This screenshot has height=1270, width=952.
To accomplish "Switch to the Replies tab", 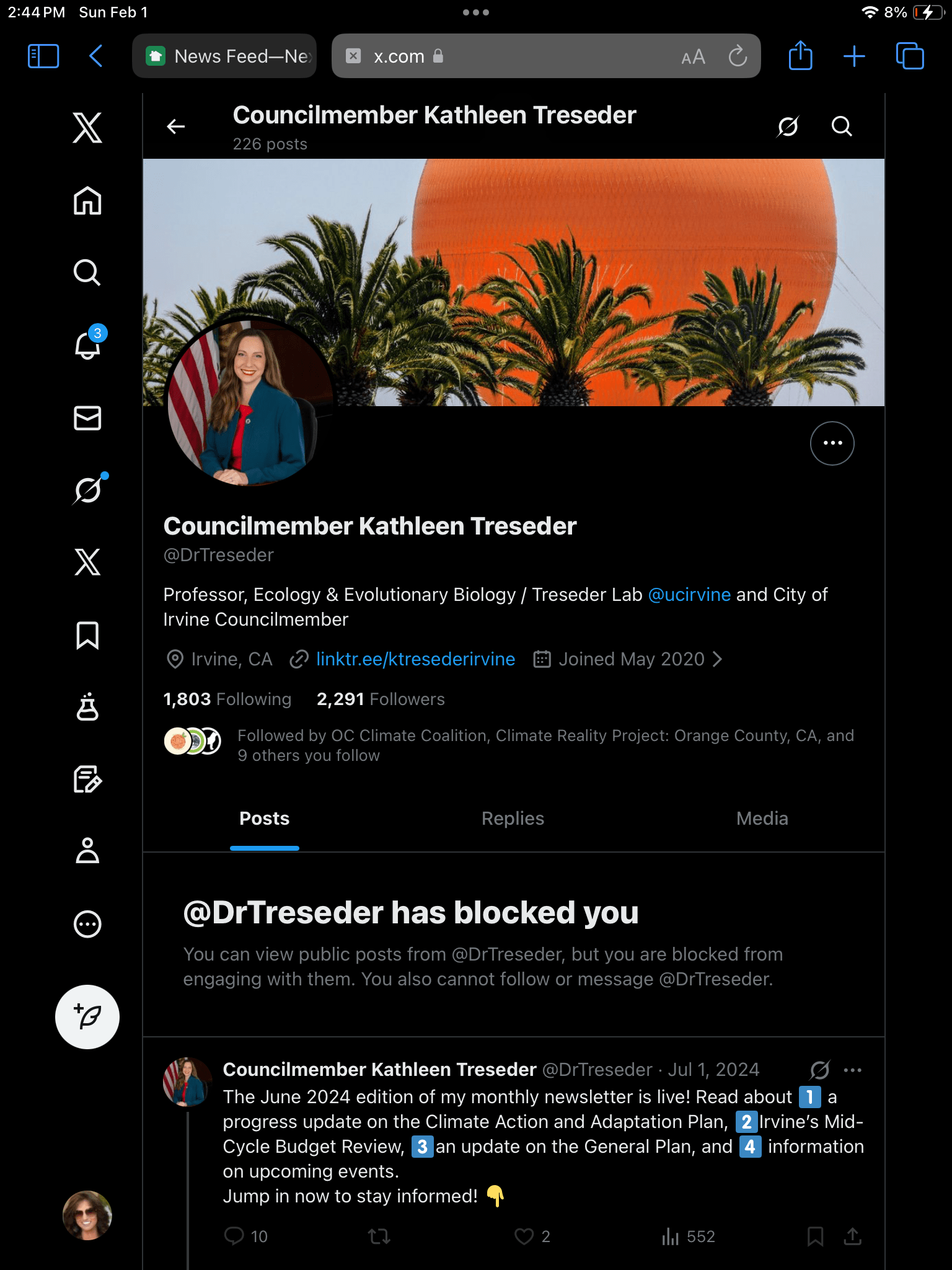I will pyautogui.click(x=513, y=819).
